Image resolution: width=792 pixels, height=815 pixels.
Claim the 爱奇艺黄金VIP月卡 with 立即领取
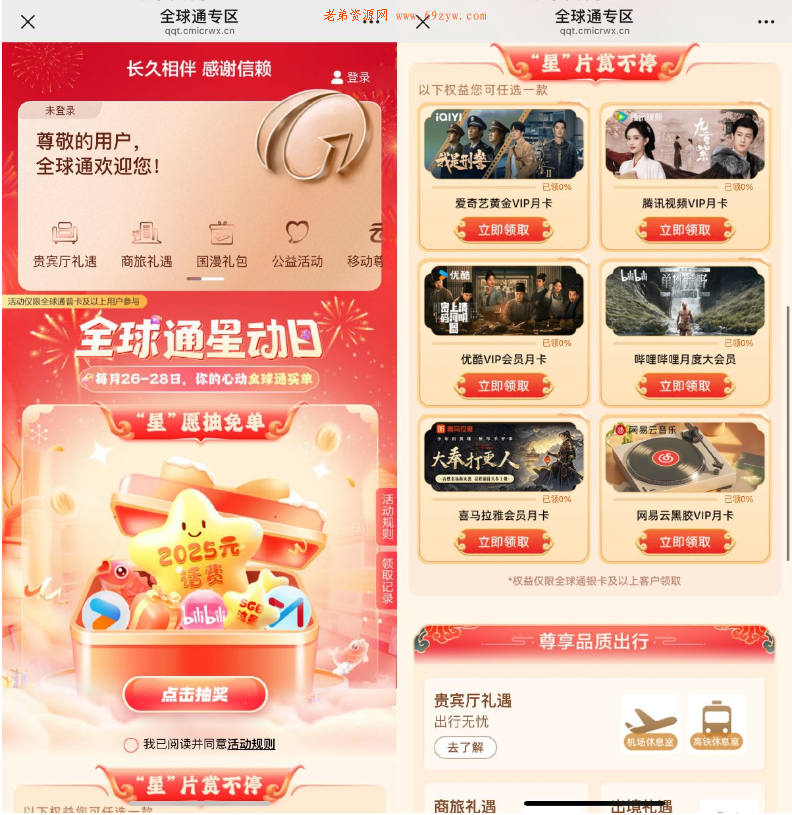[503, 230]
